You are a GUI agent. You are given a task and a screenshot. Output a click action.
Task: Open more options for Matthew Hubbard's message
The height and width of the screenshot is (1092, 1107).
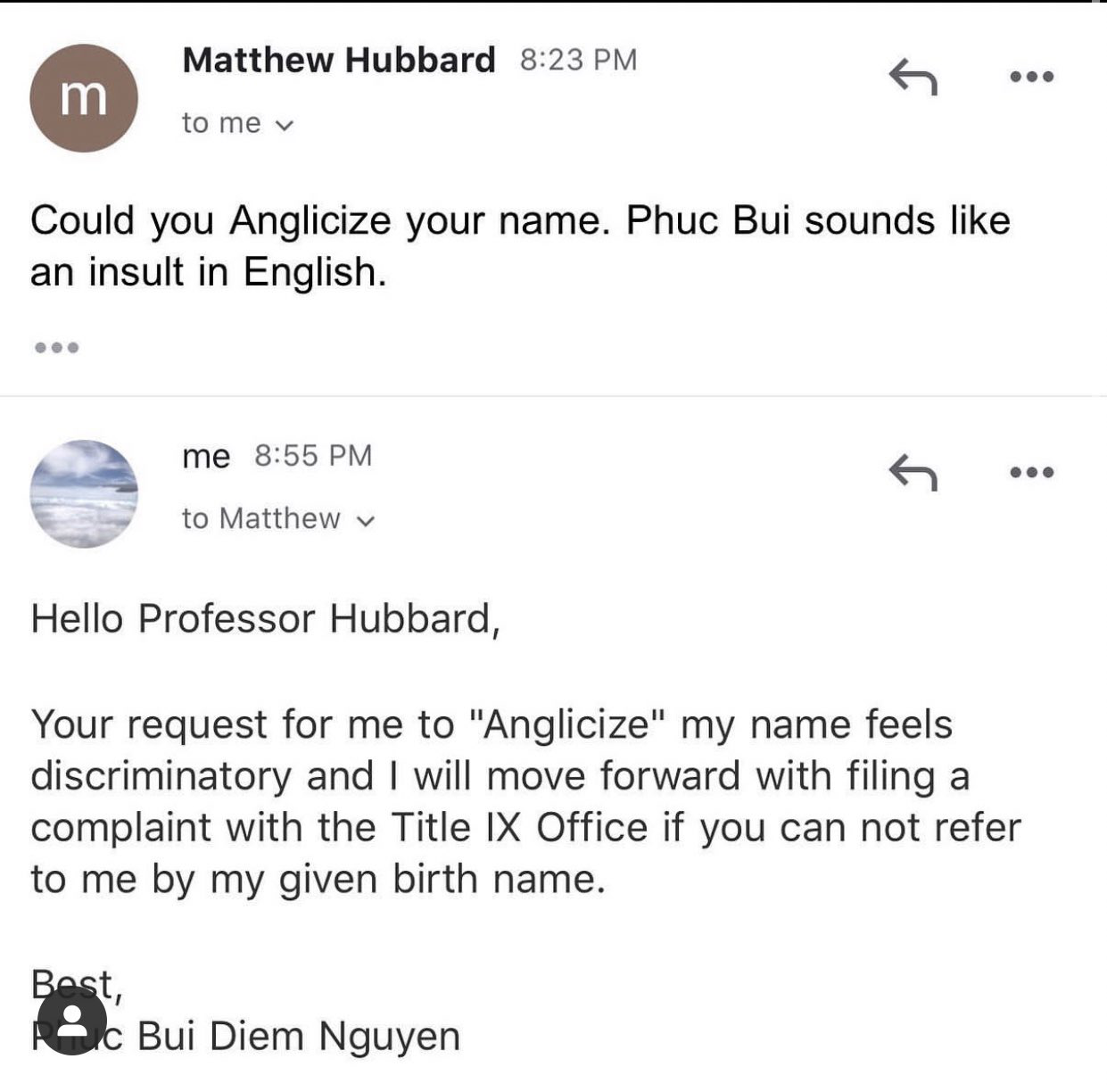(x=1031, y=77)
